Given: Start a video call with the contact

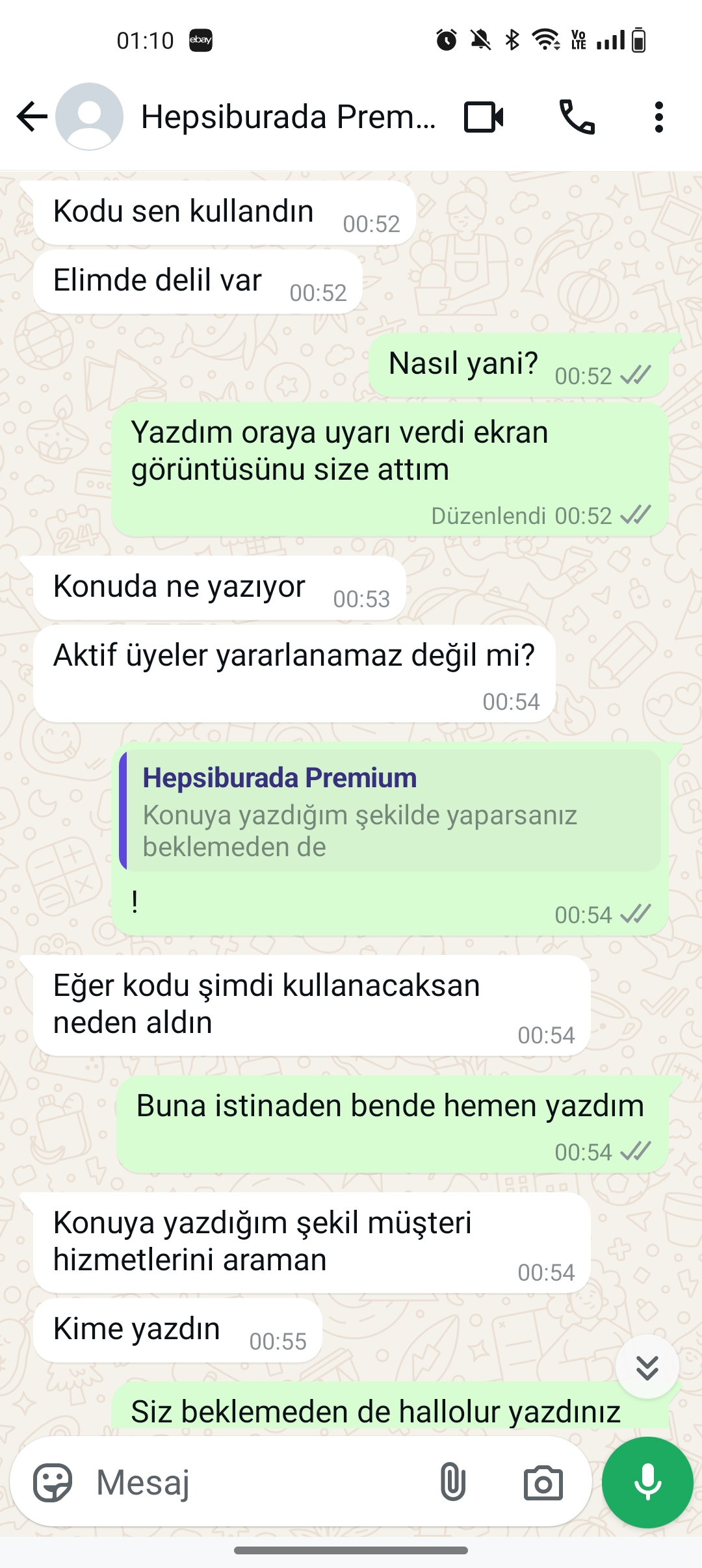Looking at the screenshot, I should click(x=484, y=117).
